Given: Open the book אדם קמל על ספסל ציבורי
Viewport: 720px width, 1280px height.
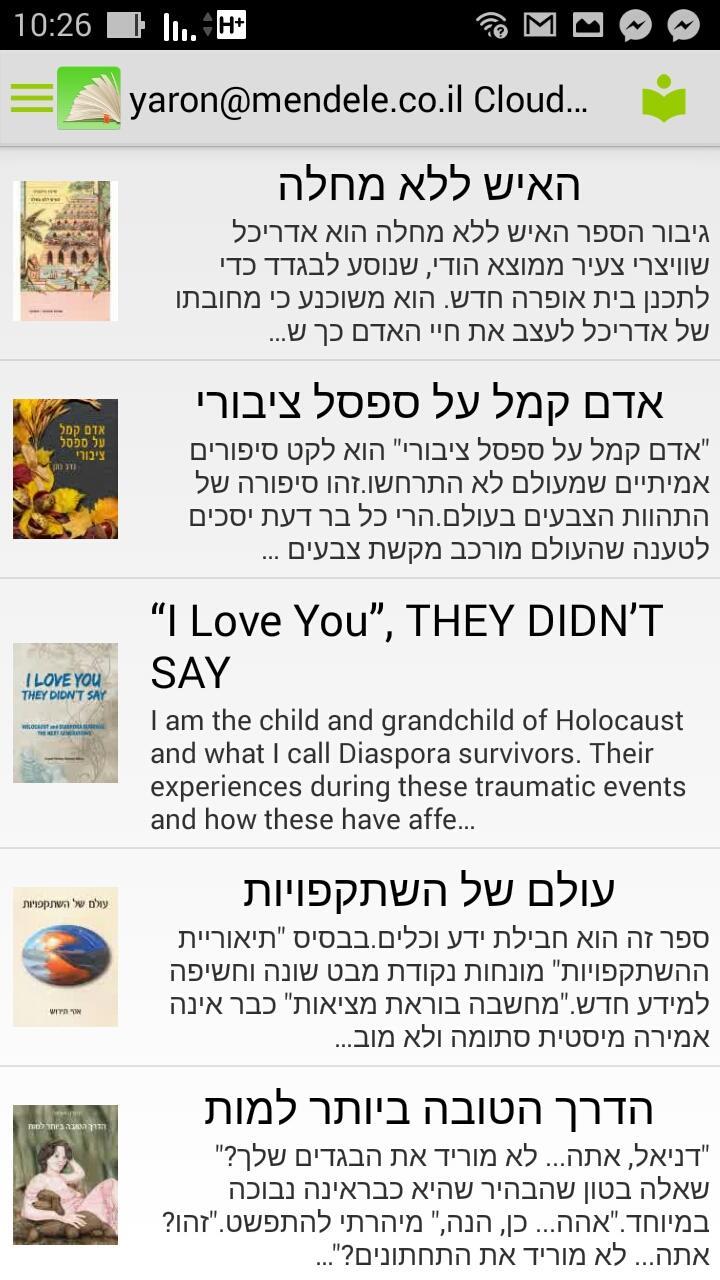Looking at the screenshot, I should (x=429, y=402).
